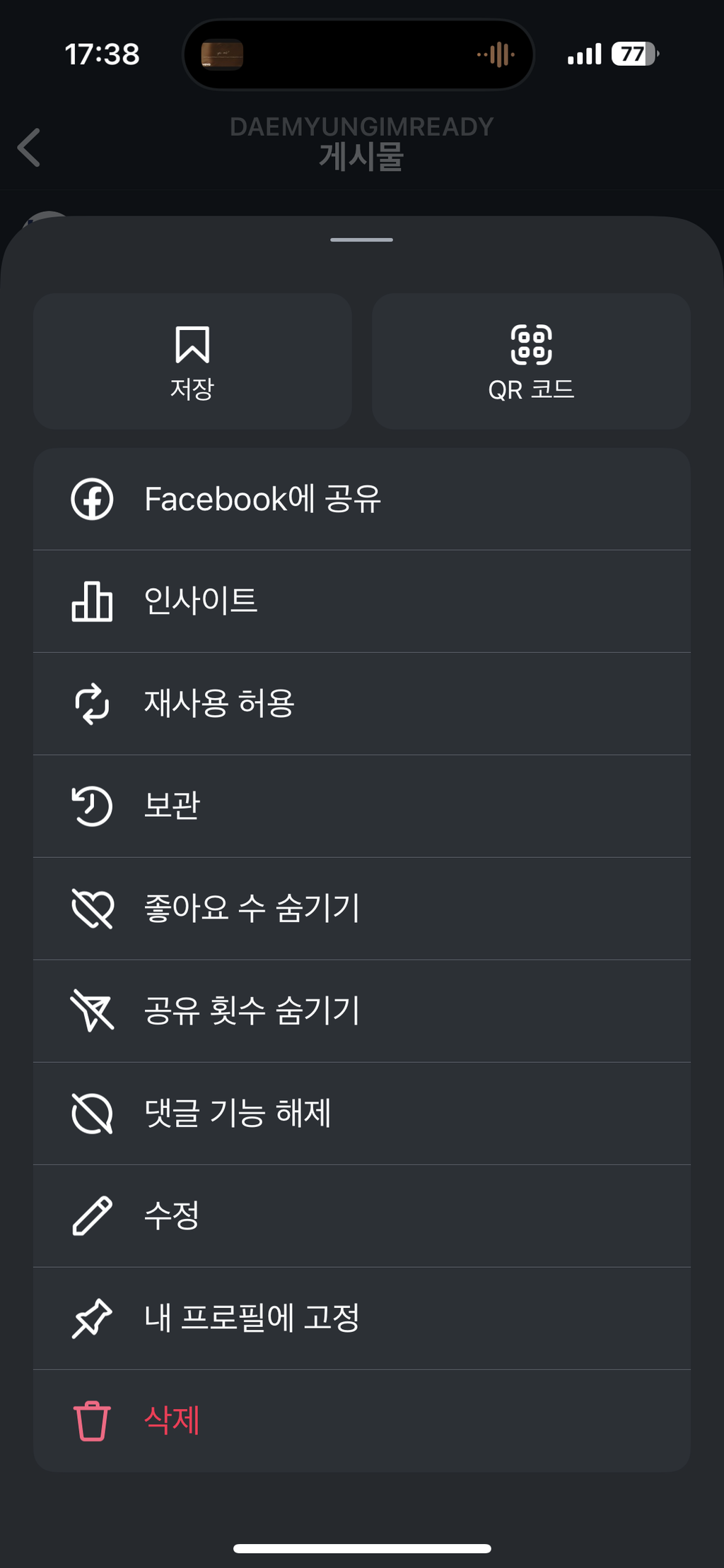The image size is (724, 1568).
Task: Tap the sheet's drag handle
Action: (x=361, y=240)
